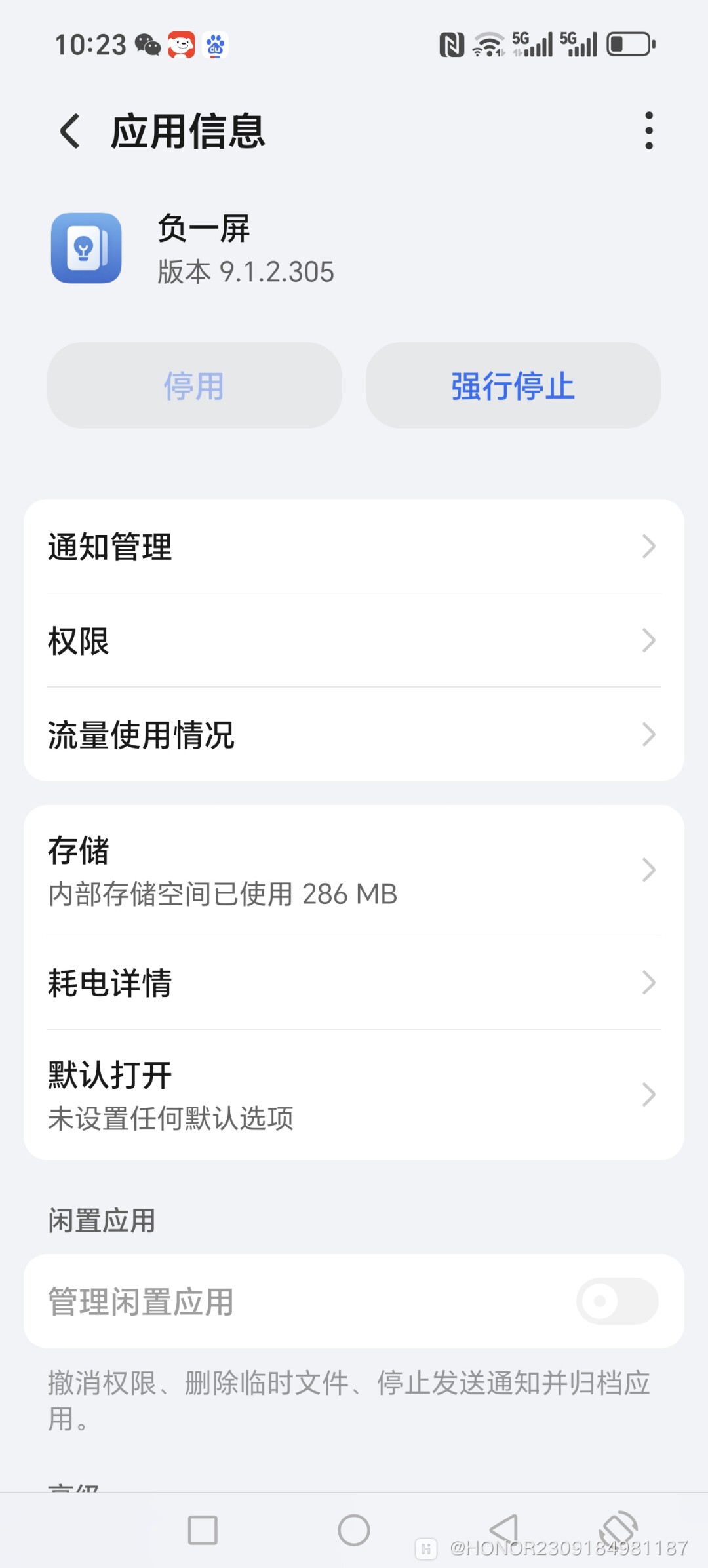The width and height of the screenshot is (708, 1568).
Task: Open the three-dot overflow menu
Action: (x=648, y=131)
